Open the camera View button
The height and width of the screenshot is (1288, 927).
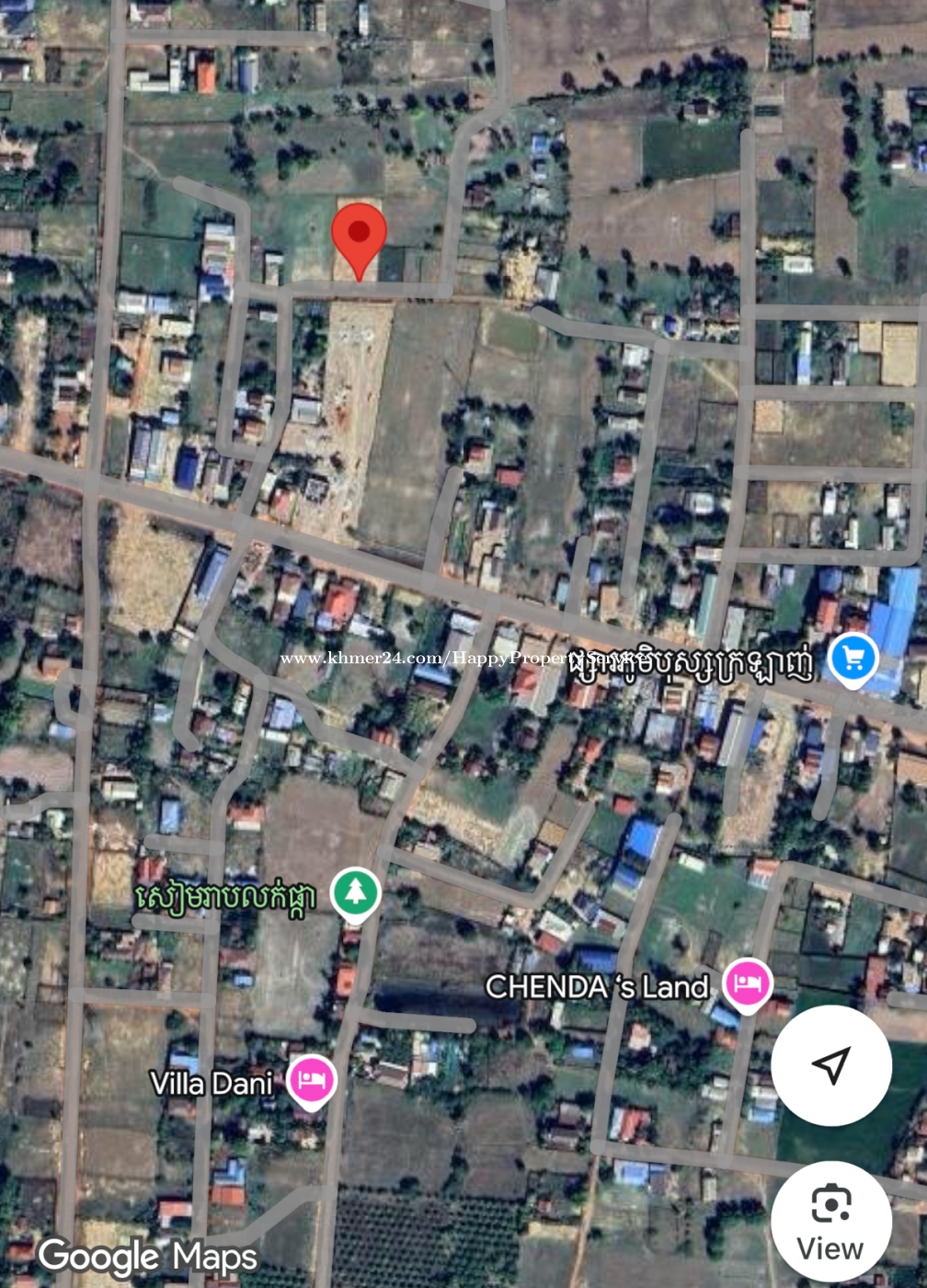[830, 1222]
